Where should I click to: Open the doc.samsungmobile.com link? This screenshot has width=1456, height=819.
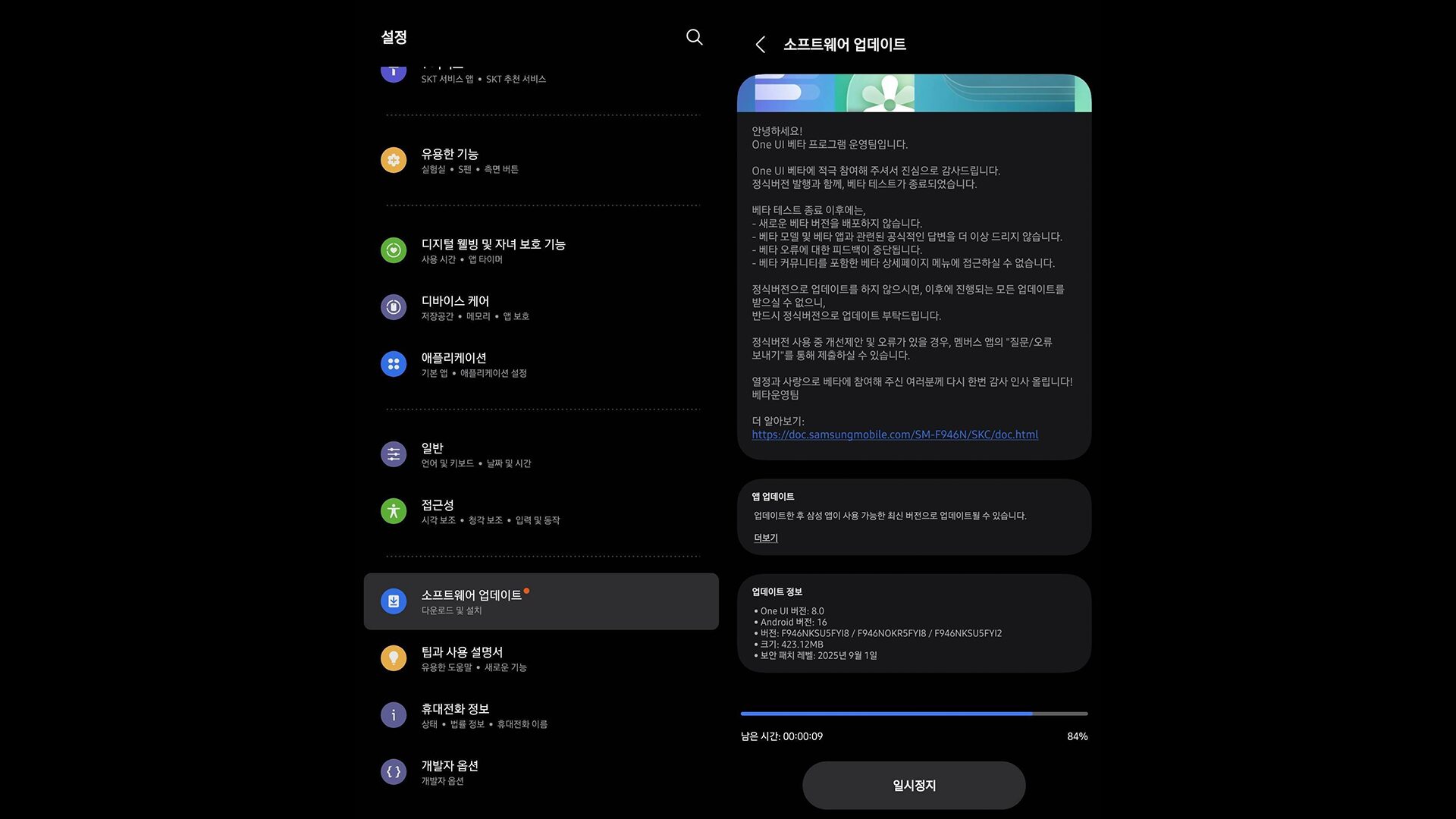pyautogui.click(x=895, y=435)
